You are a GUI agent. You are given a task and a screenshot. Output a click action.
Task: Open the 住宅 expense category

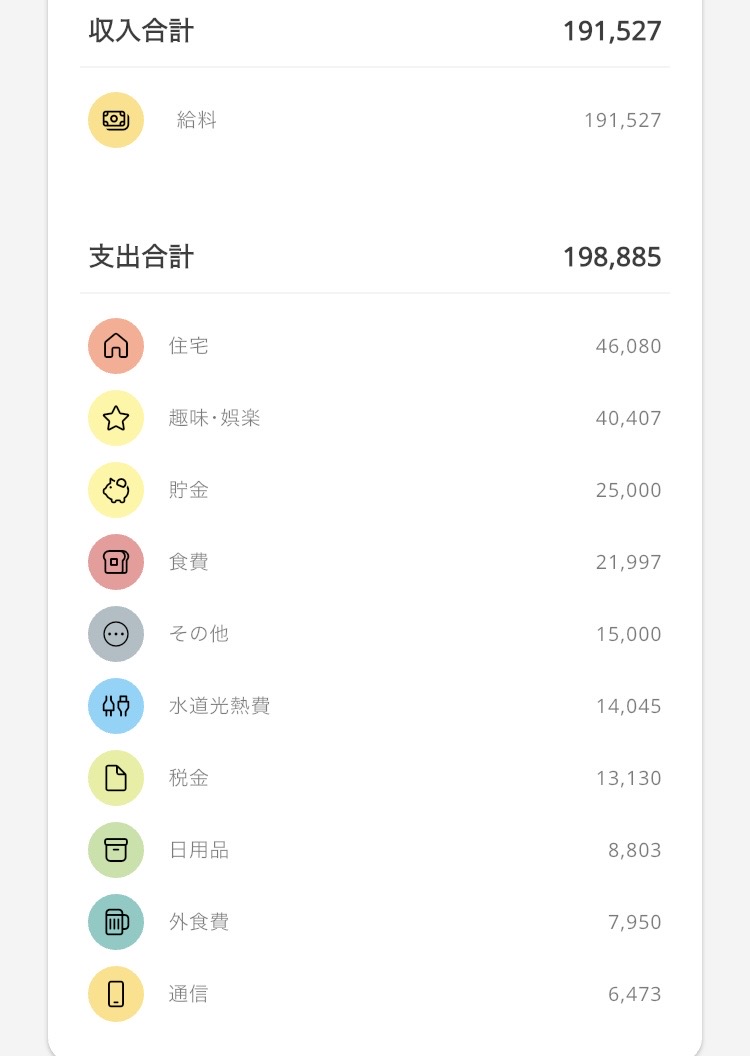pos(375,346)
